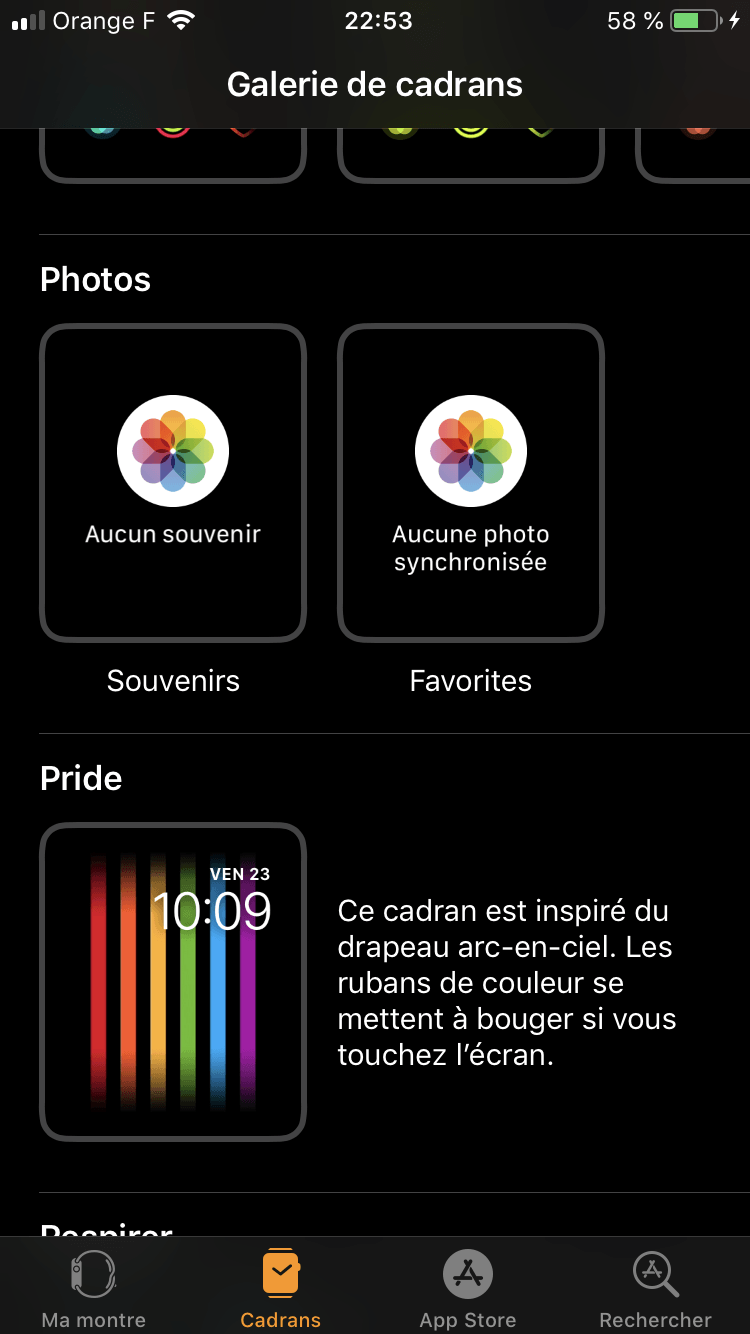Tap the Cadrans tab

click(x=281, y=1288)
